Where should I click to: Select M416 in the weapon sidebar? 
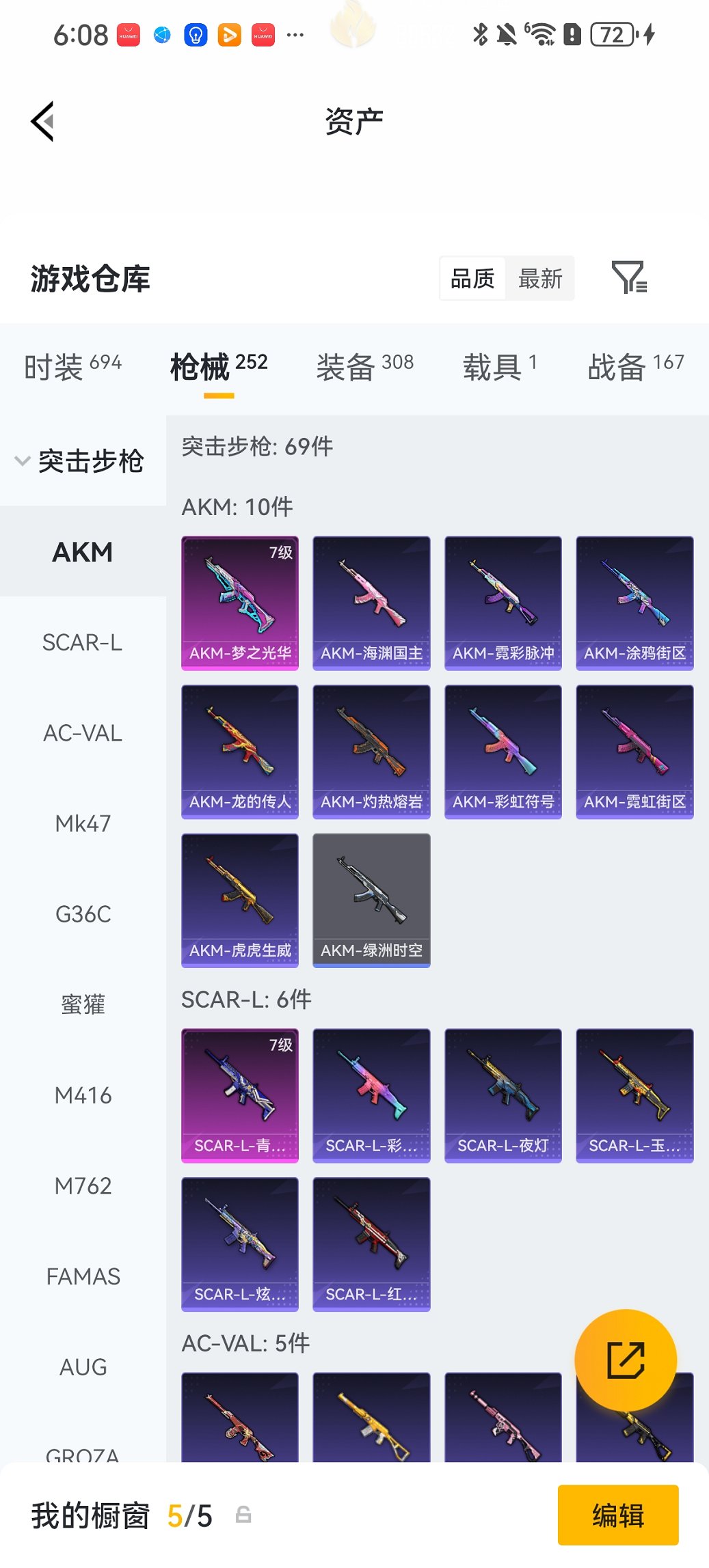click(82, 1095)
